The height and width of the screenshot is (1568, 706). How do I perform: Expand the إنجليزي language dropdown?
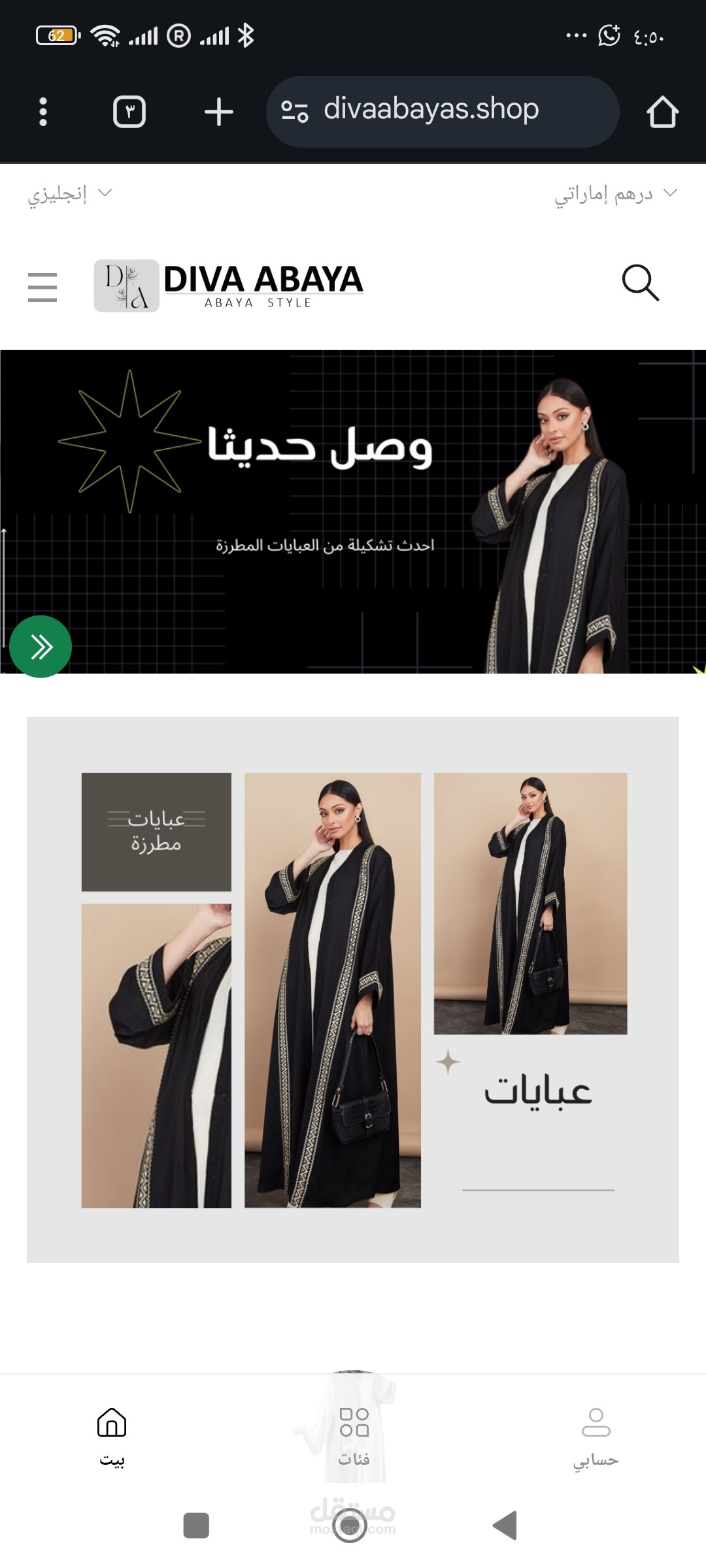[x=70, y=194]
